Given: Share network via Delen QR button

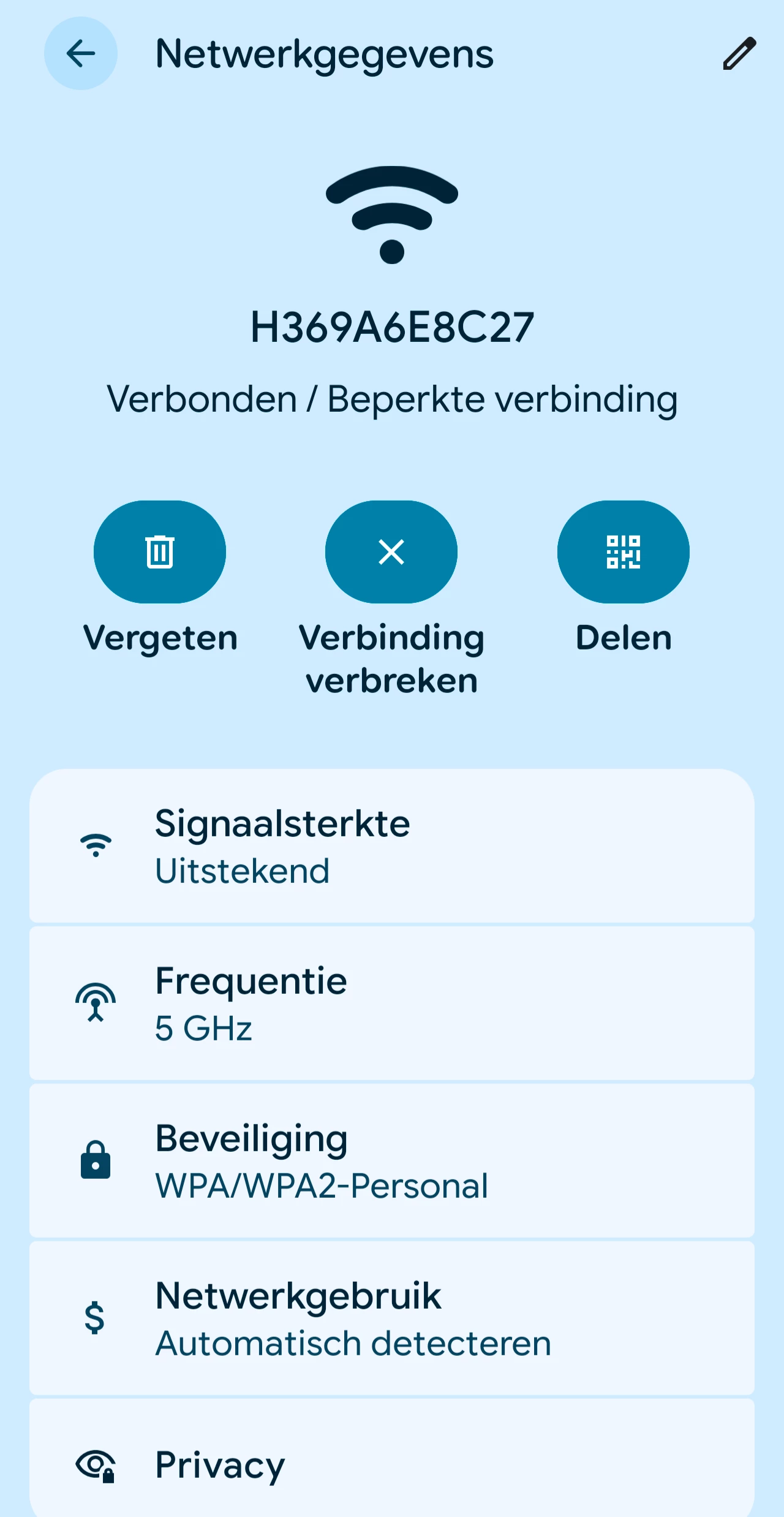Looking at the screenshot, I should (623, 552).
